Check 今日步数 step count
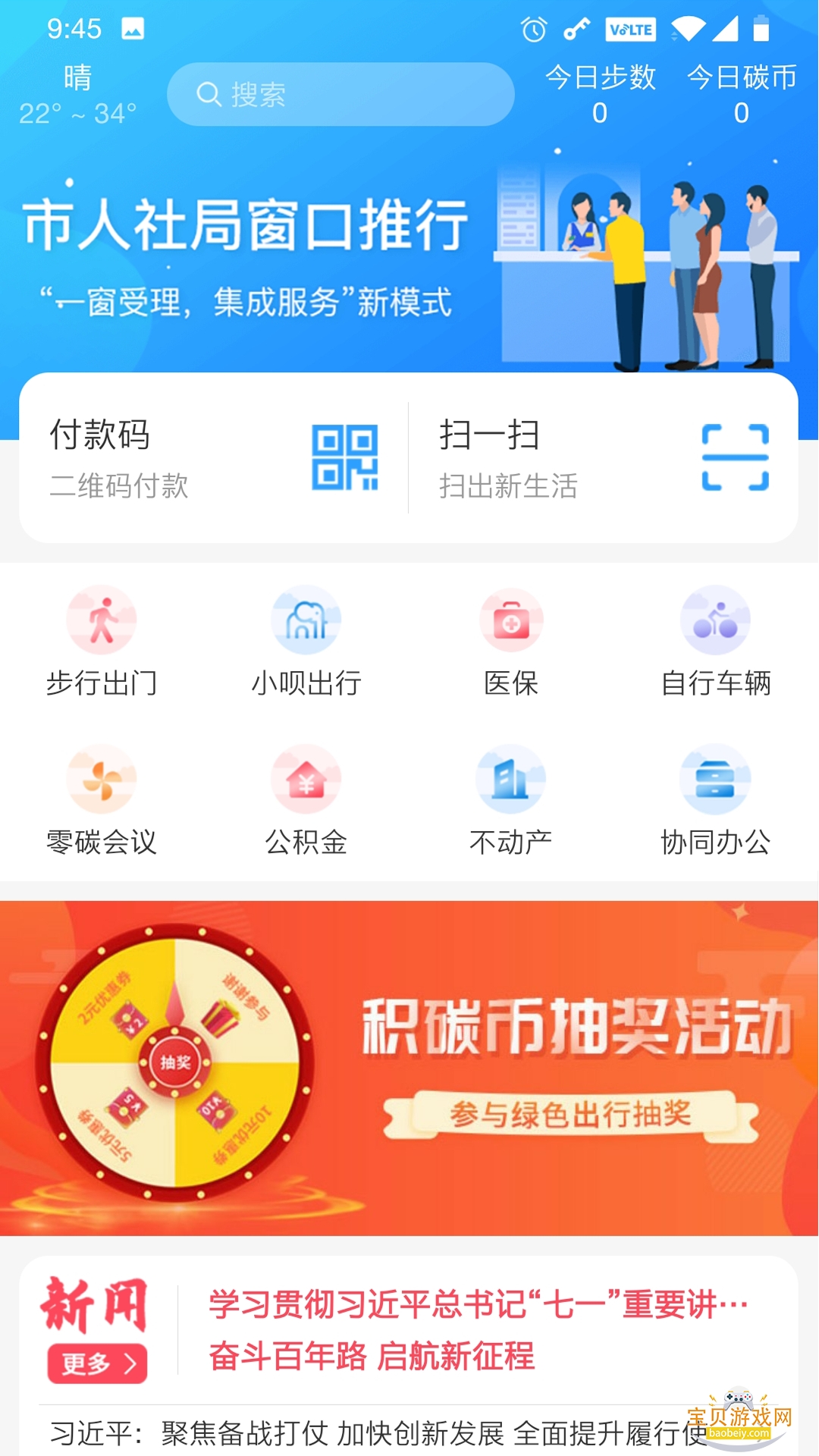The width and height of the screenshot is (819, 1456). pyautogui.click(x=601, y=91)
